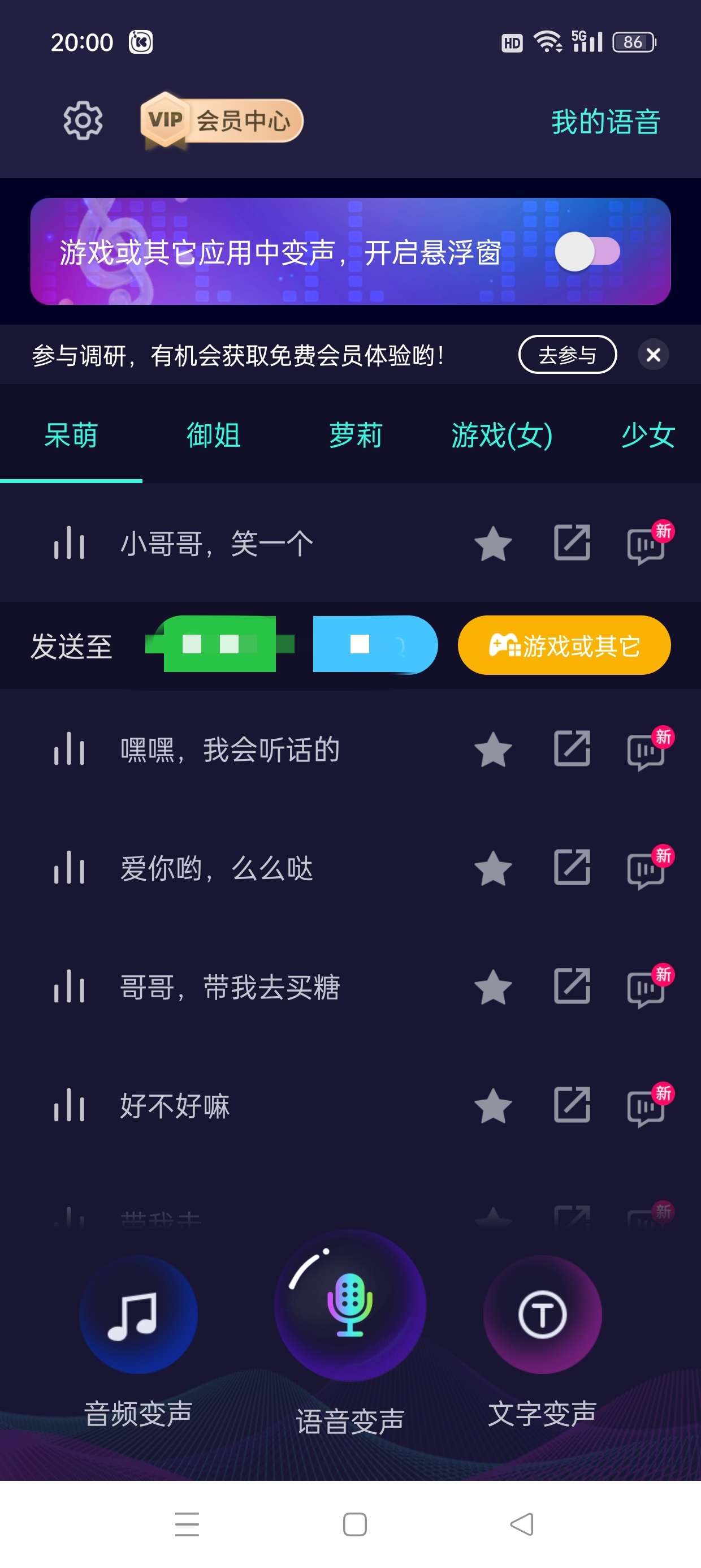Screen dimensions: 701x1568
Task: Enable the floating window toggle
Action: (587, 251)
